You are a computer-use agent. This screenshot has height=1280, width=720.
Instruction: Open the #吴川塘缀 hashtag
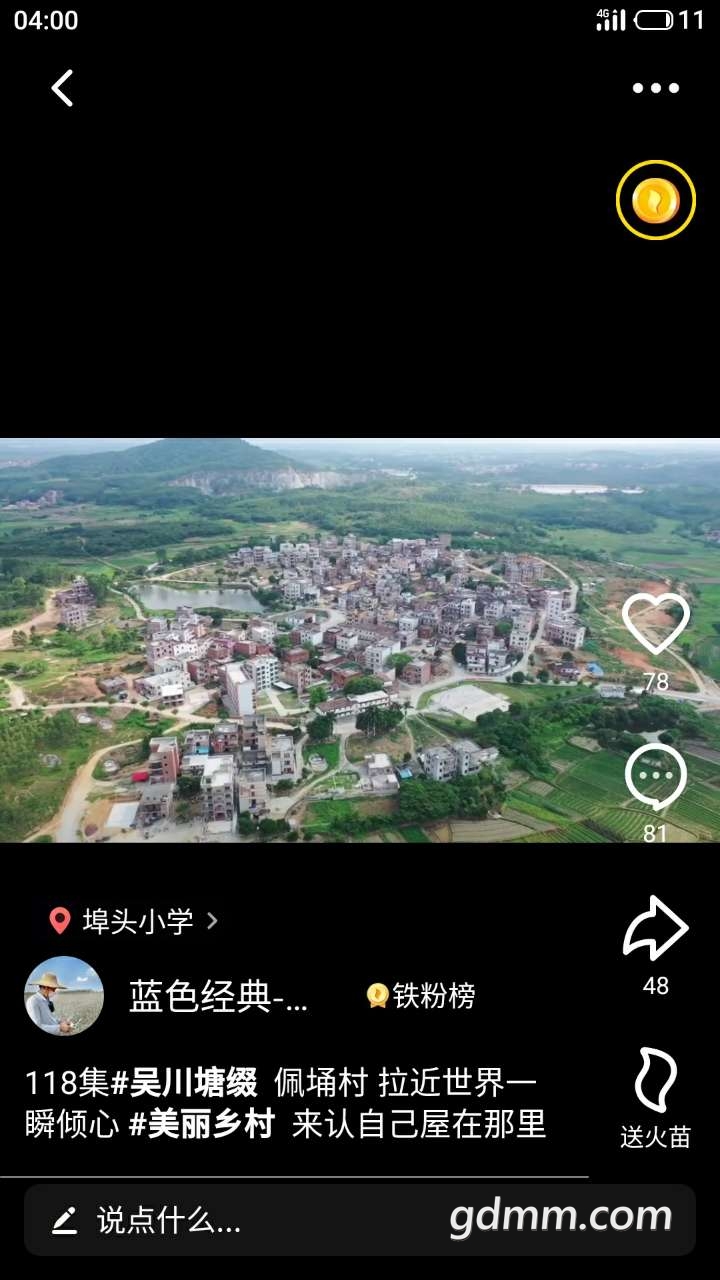tap(184, 1083)
